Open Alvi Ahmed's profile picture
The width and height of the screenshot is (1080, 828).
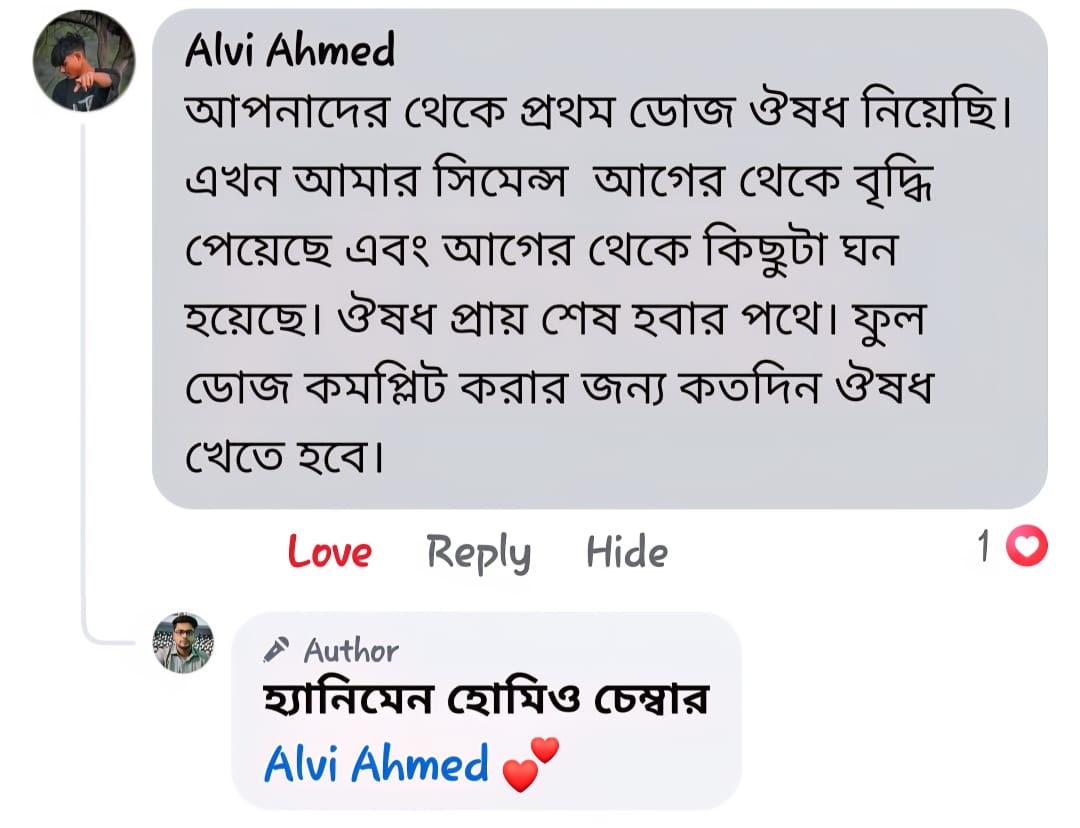[84, 60]
